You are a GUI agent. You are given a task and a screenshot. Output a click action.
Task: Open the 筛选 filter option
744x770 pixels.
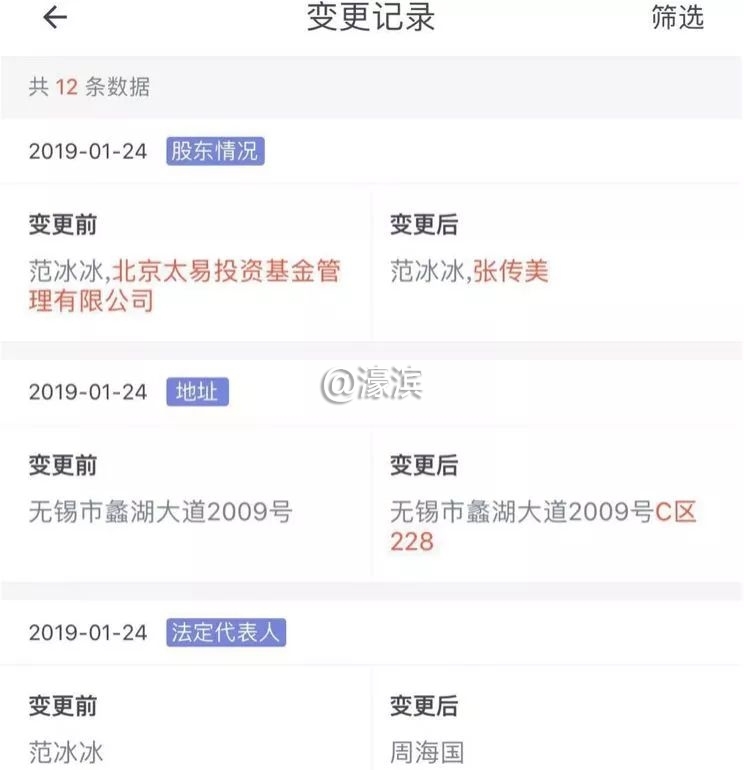[677, 17]
